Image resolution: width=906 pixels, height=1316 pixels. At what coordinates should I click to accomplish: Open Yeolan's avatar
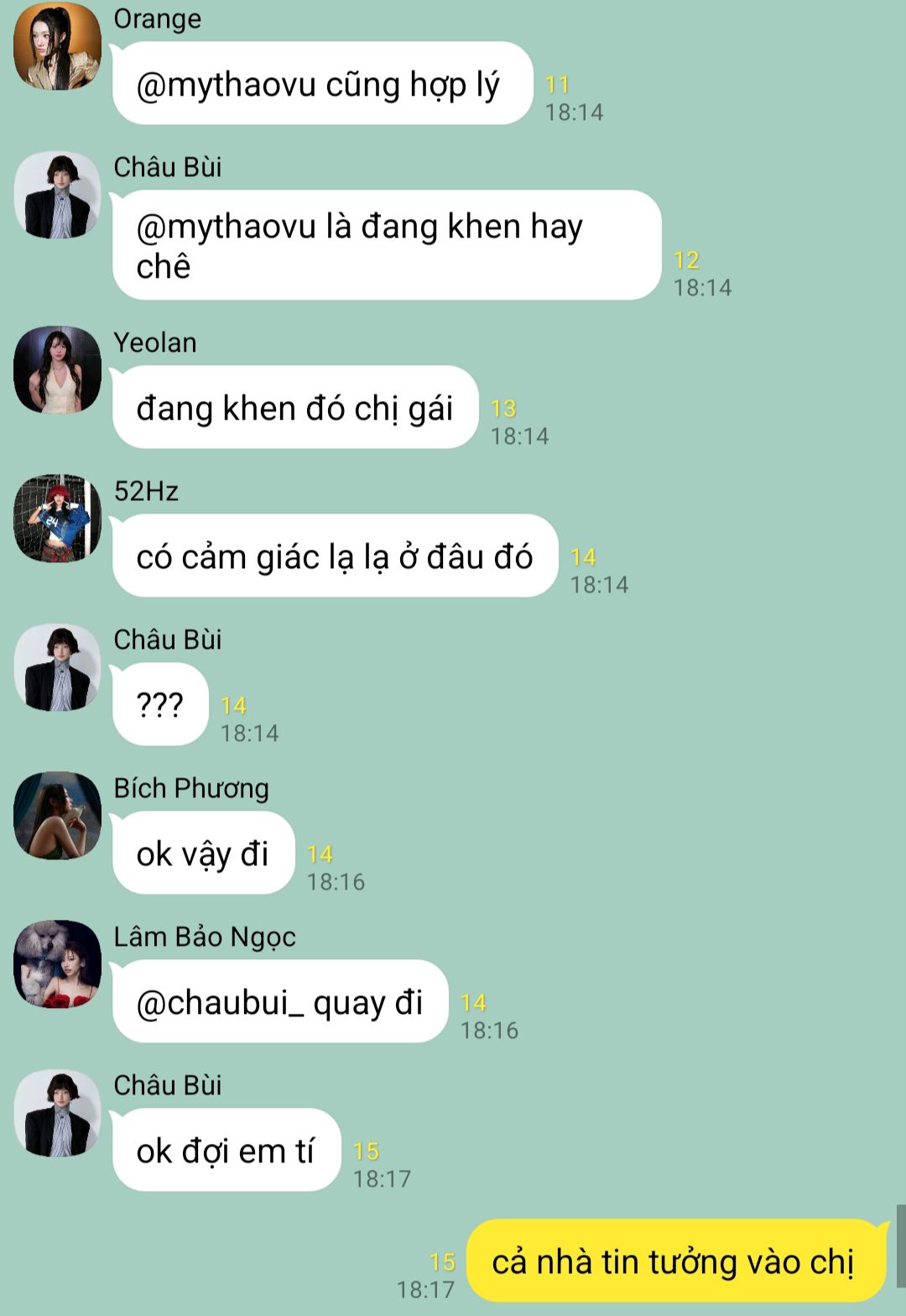click(57, 369)
